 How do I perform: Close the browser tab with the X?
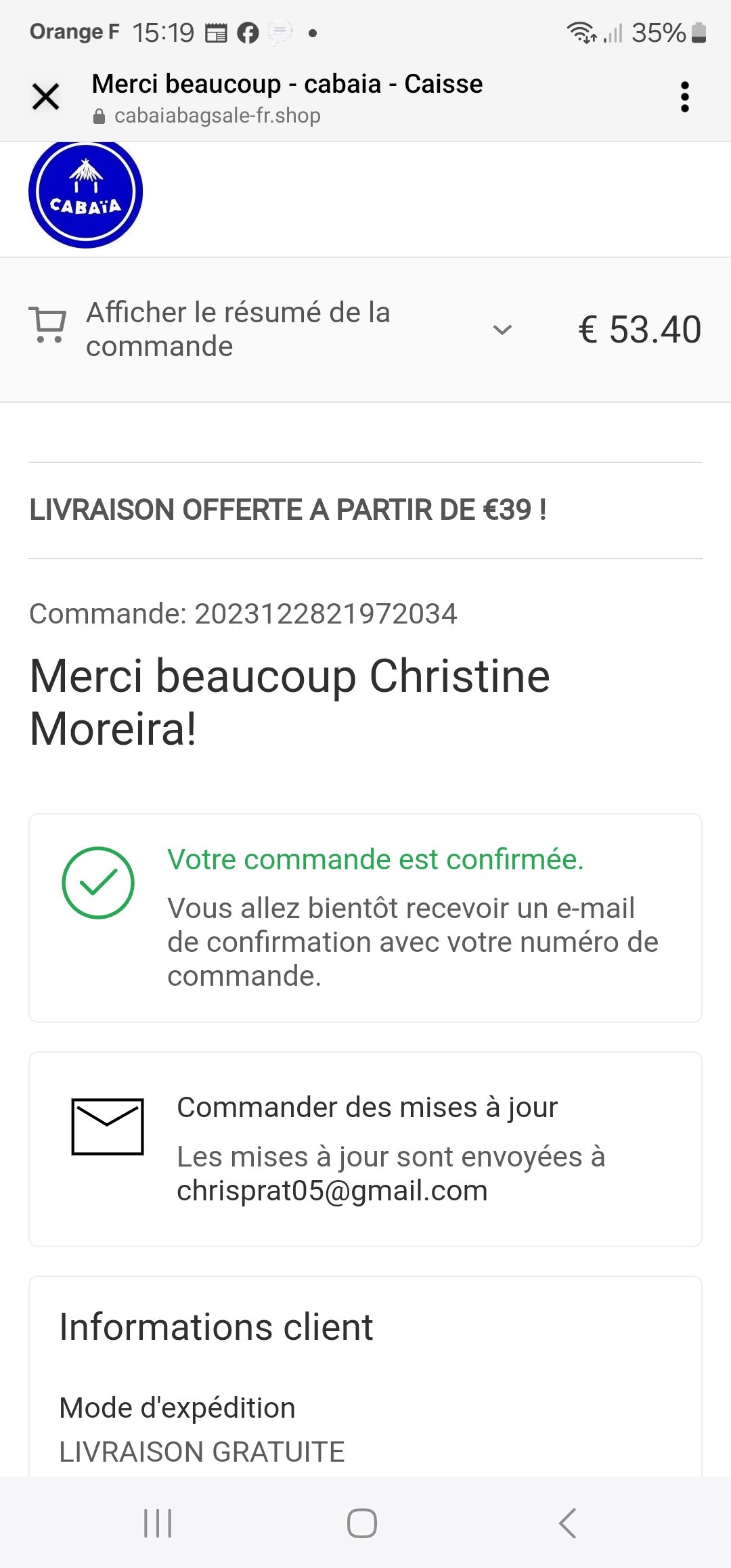pyautogui.click(x=46, y=97)
